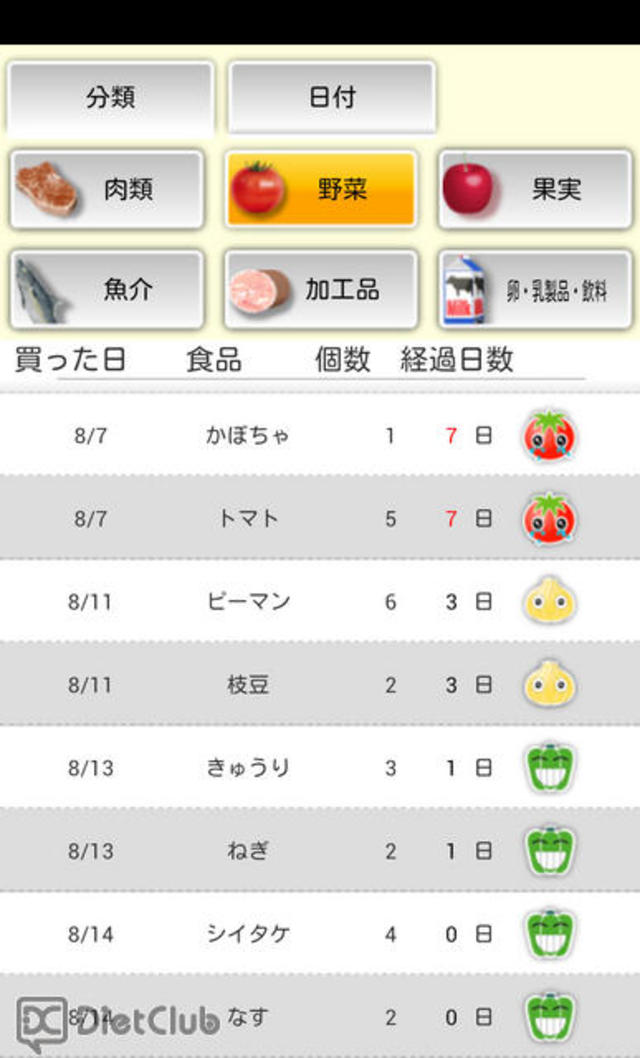The width and height of the screenshot is (640, 1058).
Task: Select the 肉類 category
Action: click(107, 189)
